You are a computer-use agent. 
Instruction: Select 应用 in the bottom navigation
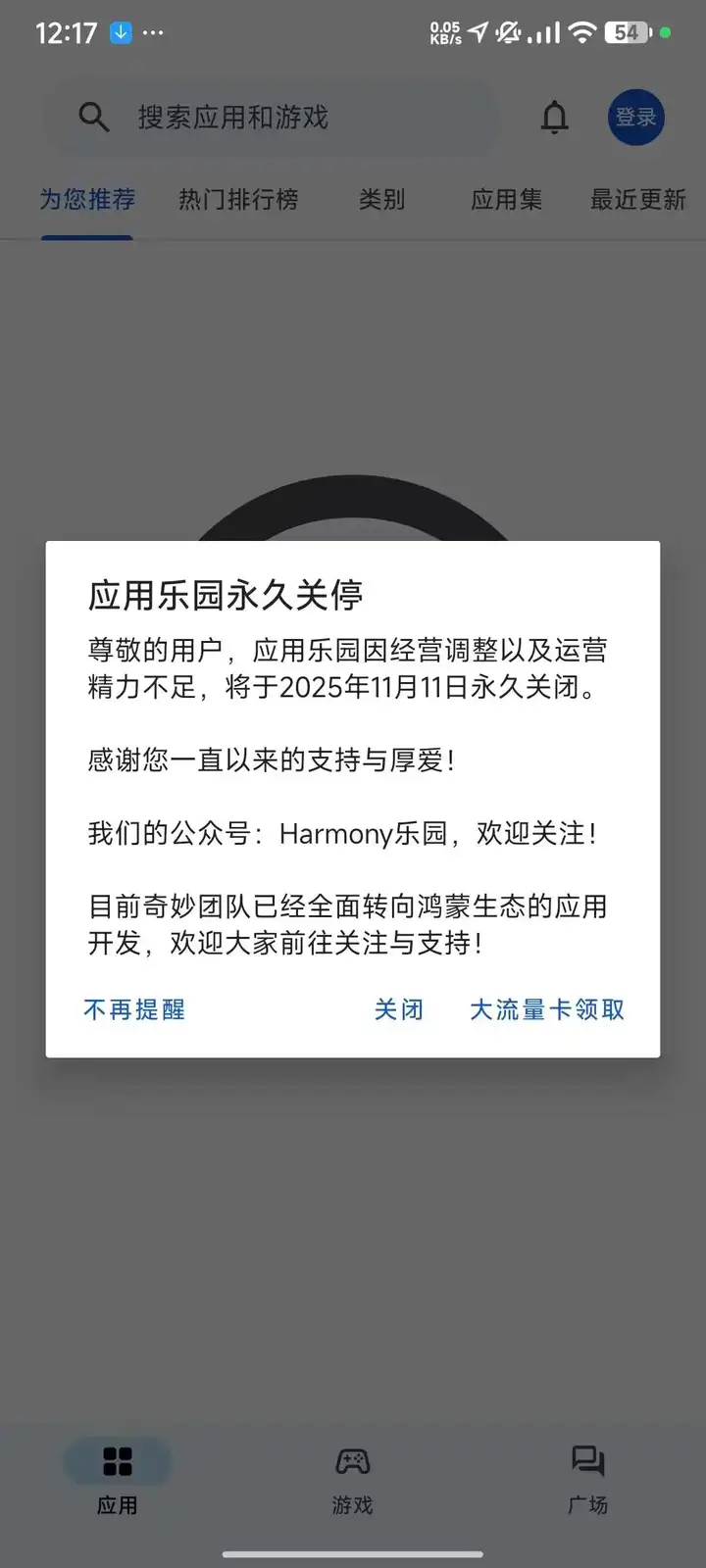118,1480
